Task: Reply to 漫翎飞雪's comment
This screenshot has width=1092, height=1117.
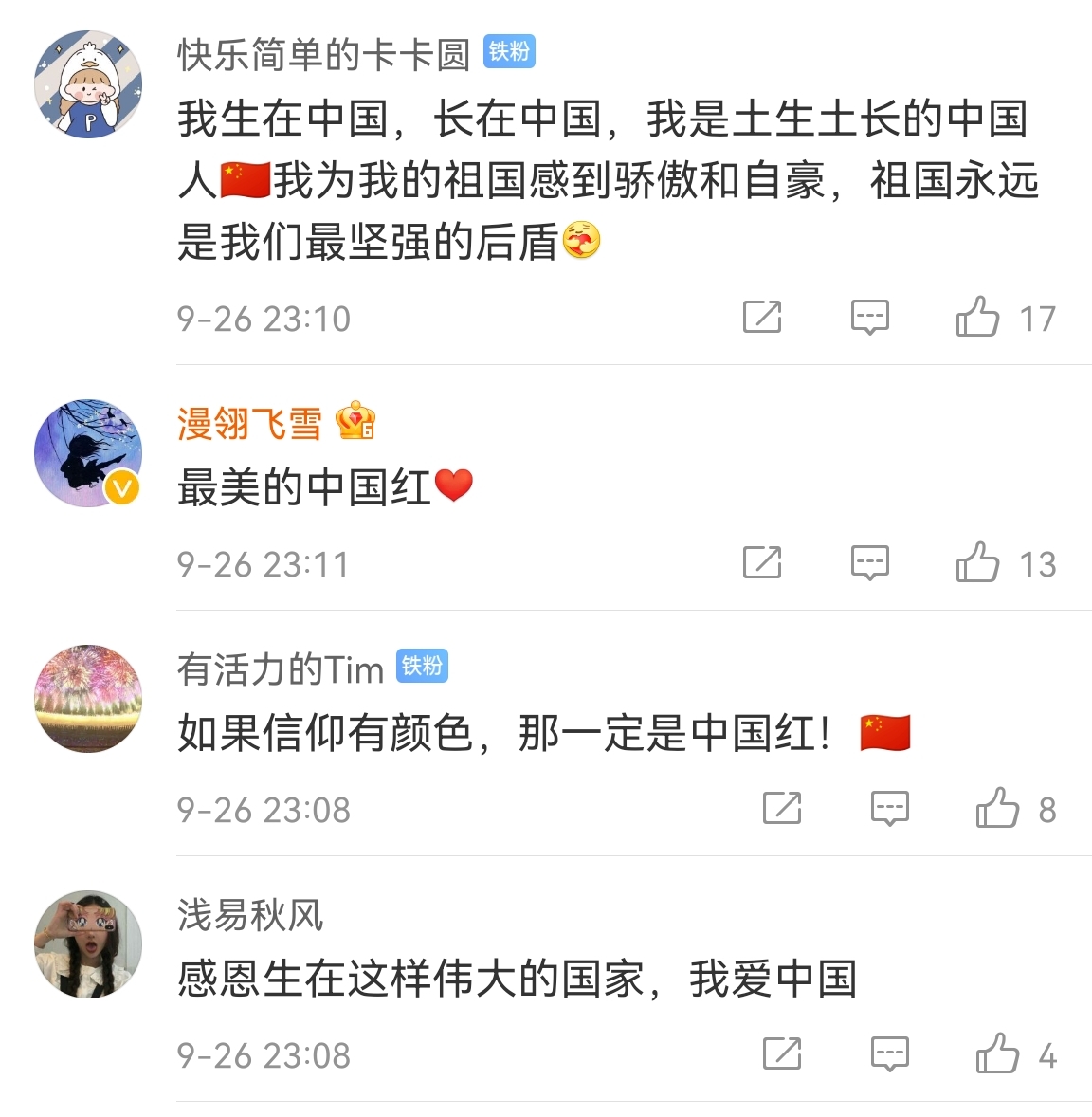Action: click(x=869, y=563)
